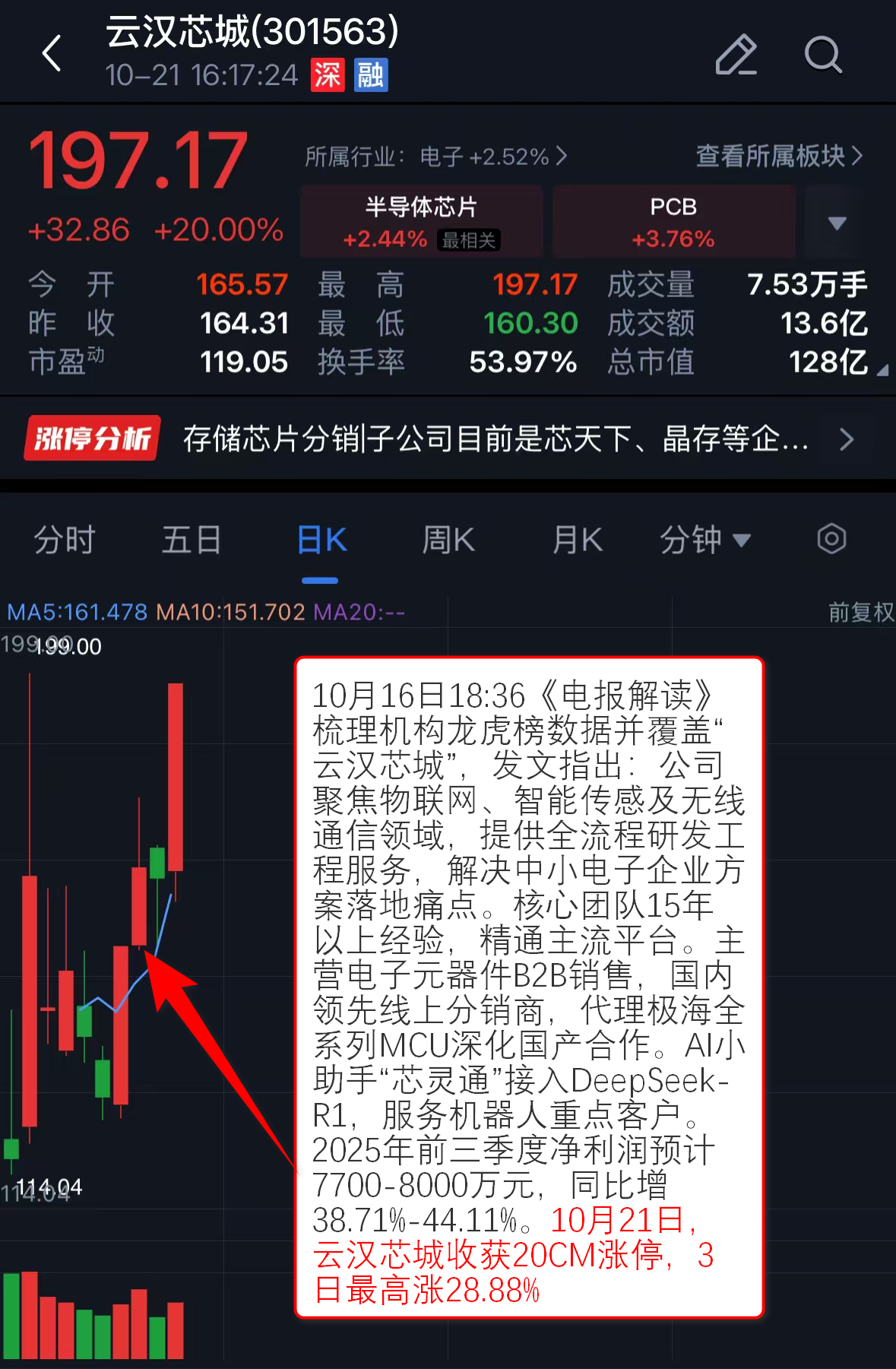896x1369 pixels.
Task: Open 查看所属板块
Action: 778,156
